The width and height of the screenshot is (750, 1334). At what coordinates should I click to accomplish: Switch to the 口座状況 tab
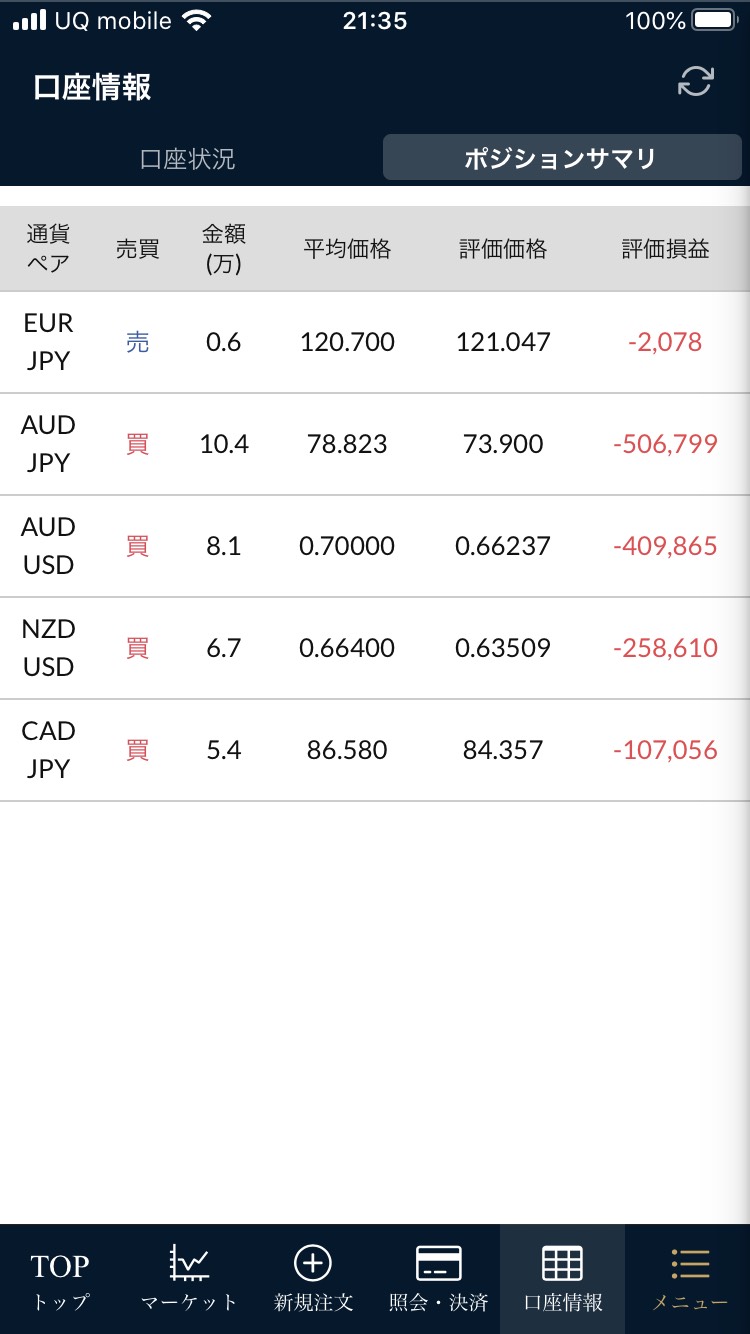pos(188,158)
